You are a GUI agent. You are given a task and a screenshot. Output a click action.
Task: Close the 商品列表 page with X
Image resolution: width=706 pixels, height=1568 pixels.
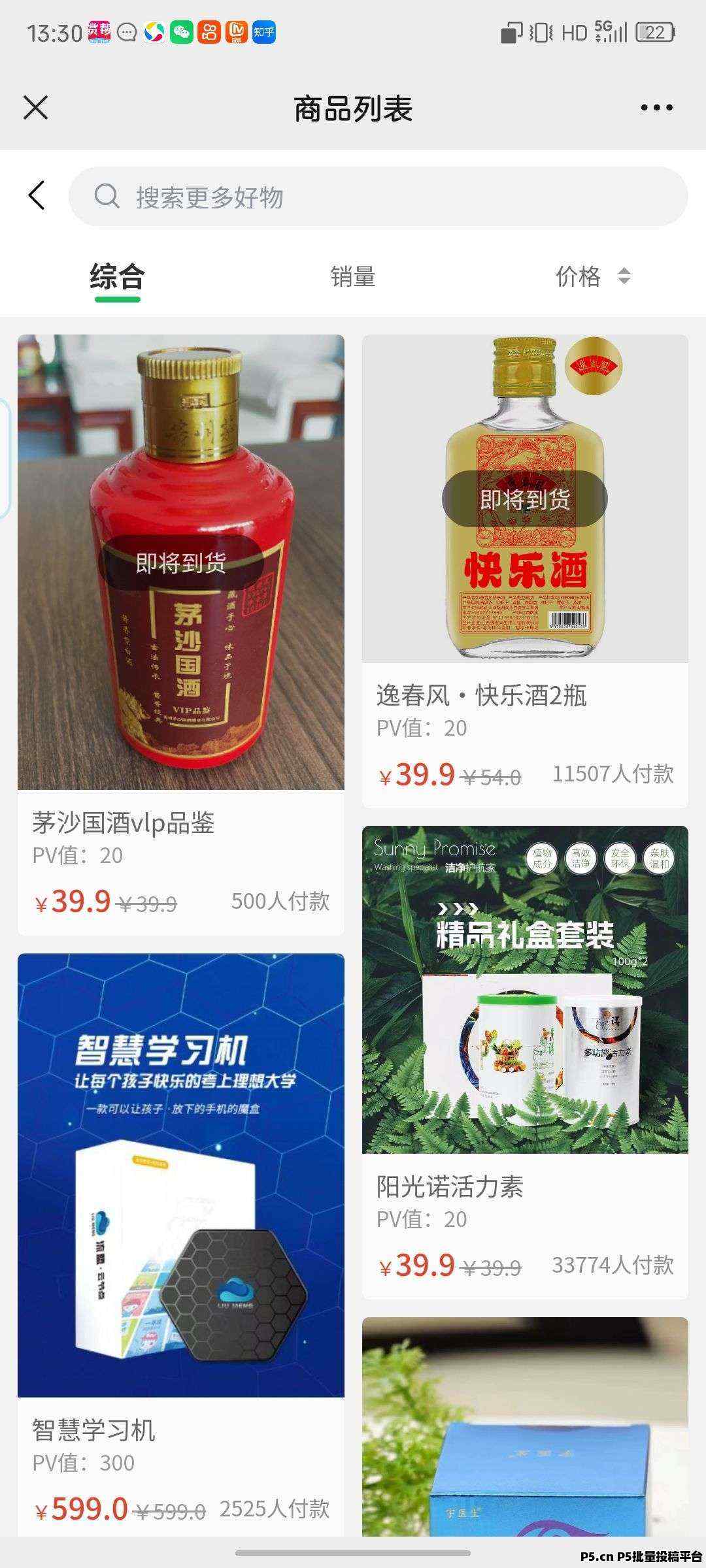coord(36,108)
